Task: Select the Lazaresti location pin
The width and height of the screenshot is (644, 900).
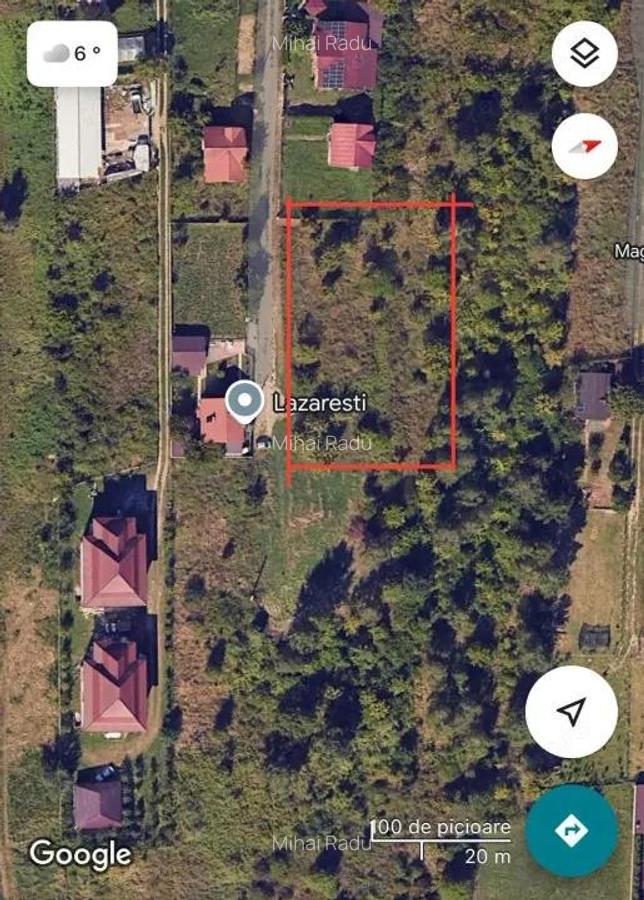Action: coord(244,402)
